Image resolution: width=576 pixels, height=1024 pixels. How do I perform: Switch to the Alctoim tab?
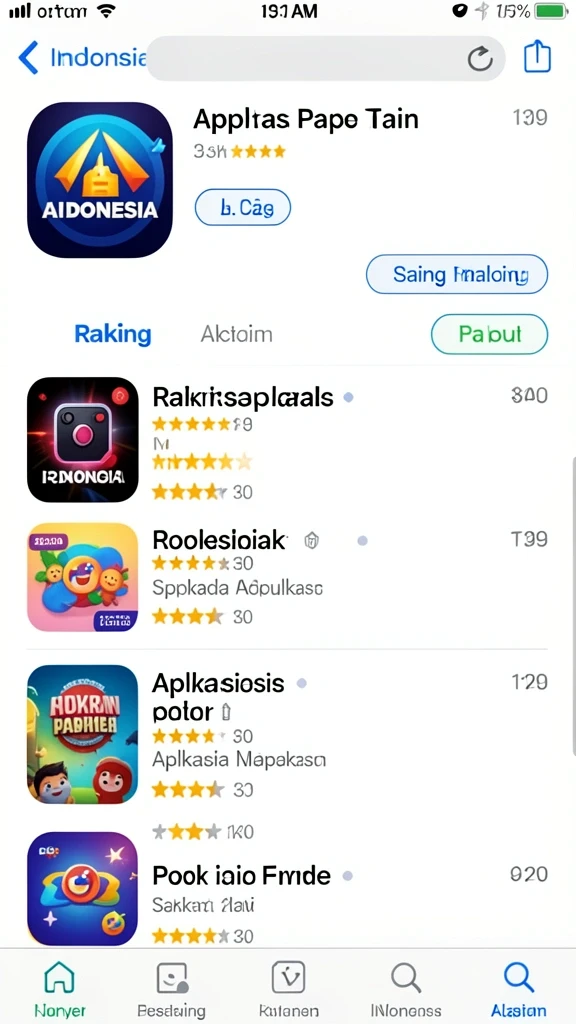[236, 334]
